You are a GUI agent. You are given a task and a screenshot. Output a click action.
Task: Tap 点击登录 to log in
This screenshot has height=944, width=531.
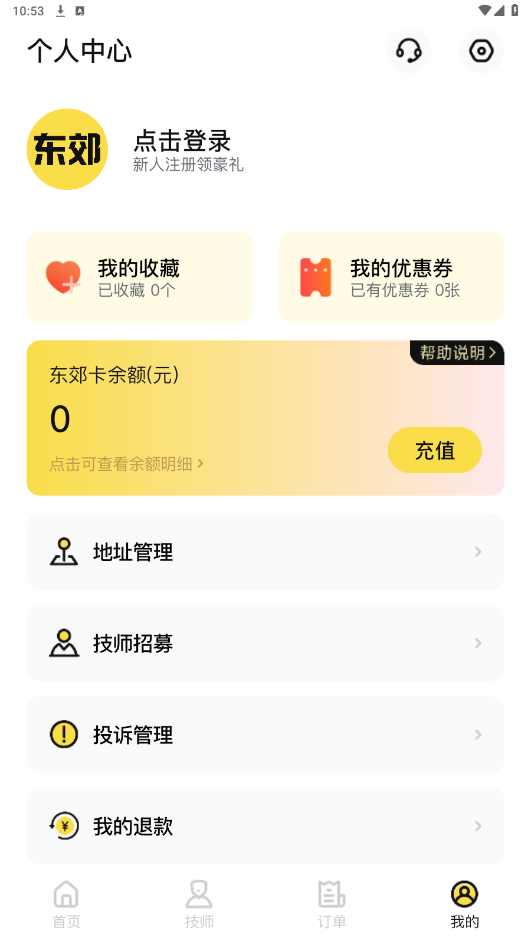pyautogui.click(x=182, y=141)
